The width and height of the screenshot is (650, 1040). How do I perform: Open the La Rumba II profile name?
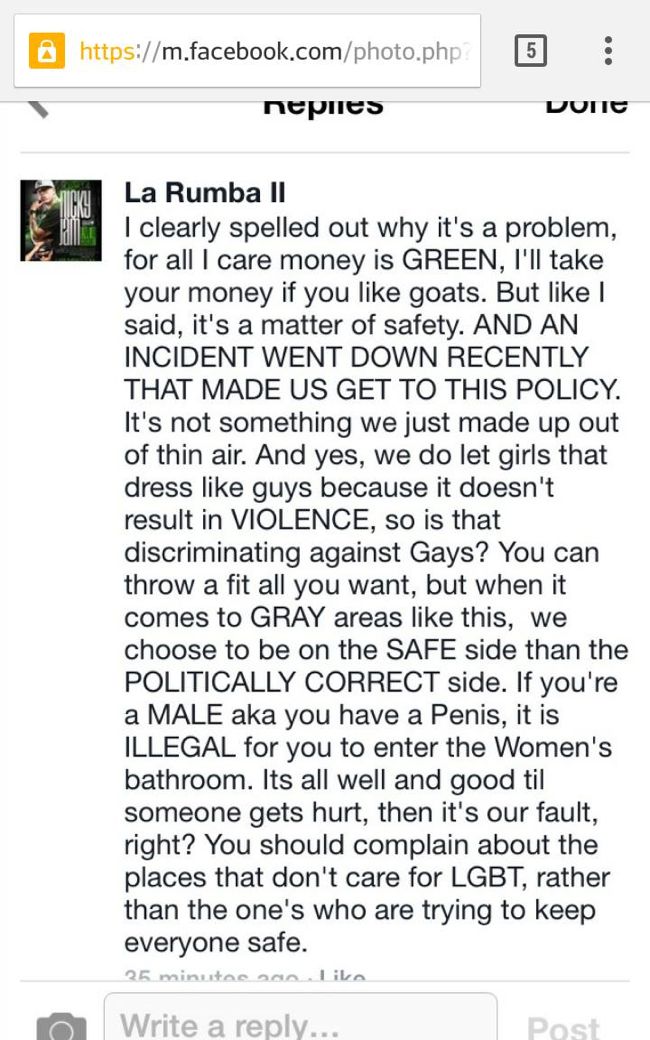[x=205, y=192]
